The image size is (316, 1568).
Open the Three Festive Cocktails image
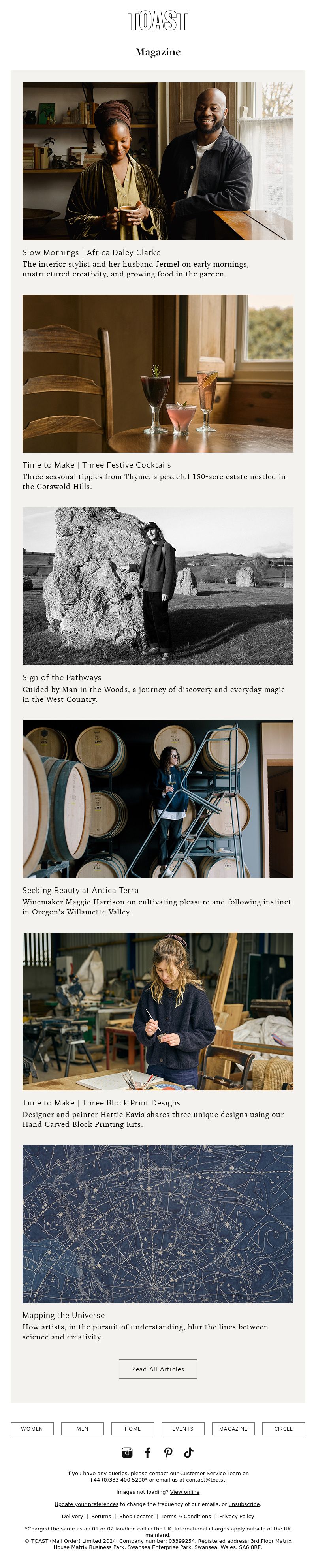(158, 373)
